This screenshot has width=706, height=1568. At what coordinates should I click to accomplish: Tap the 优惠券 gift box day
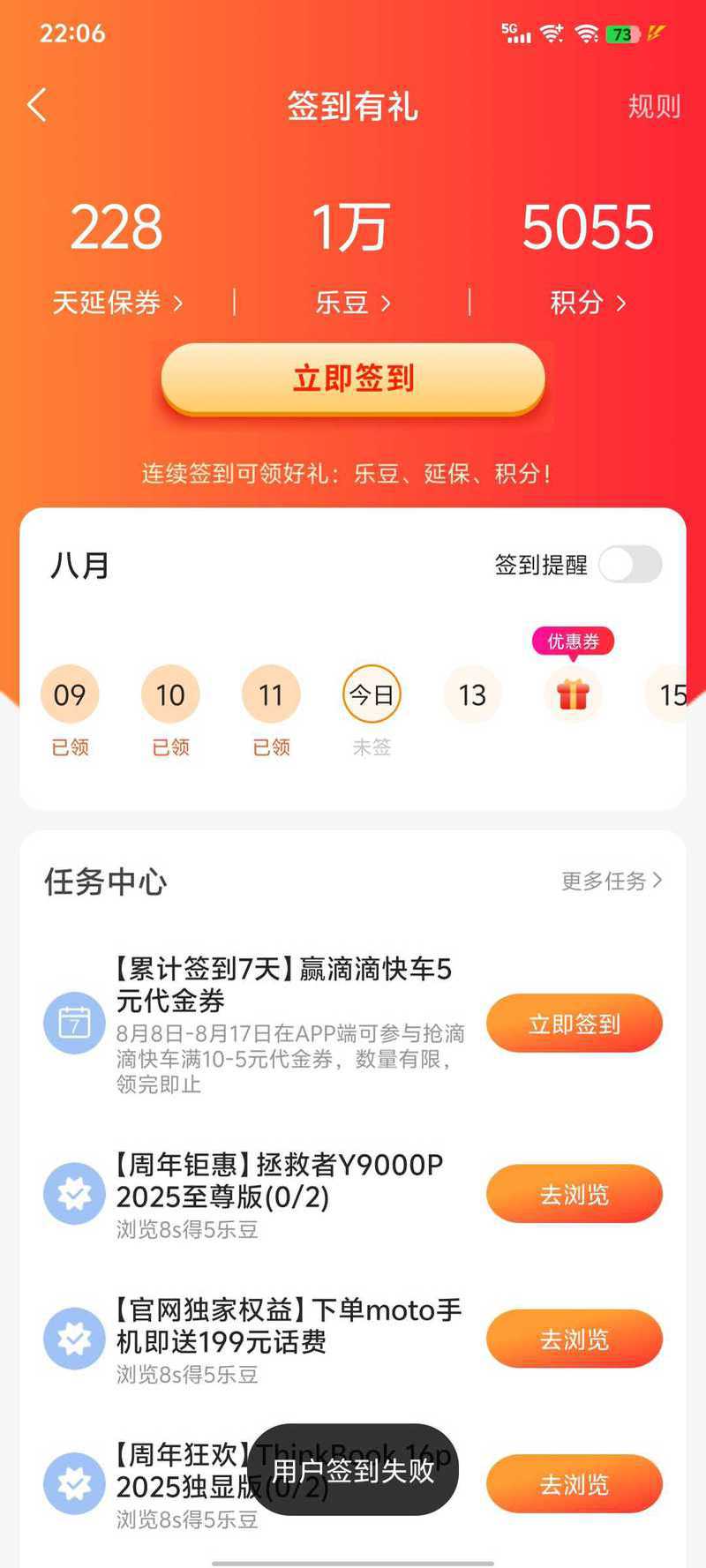pyautogui.click(x=573, y=695)
